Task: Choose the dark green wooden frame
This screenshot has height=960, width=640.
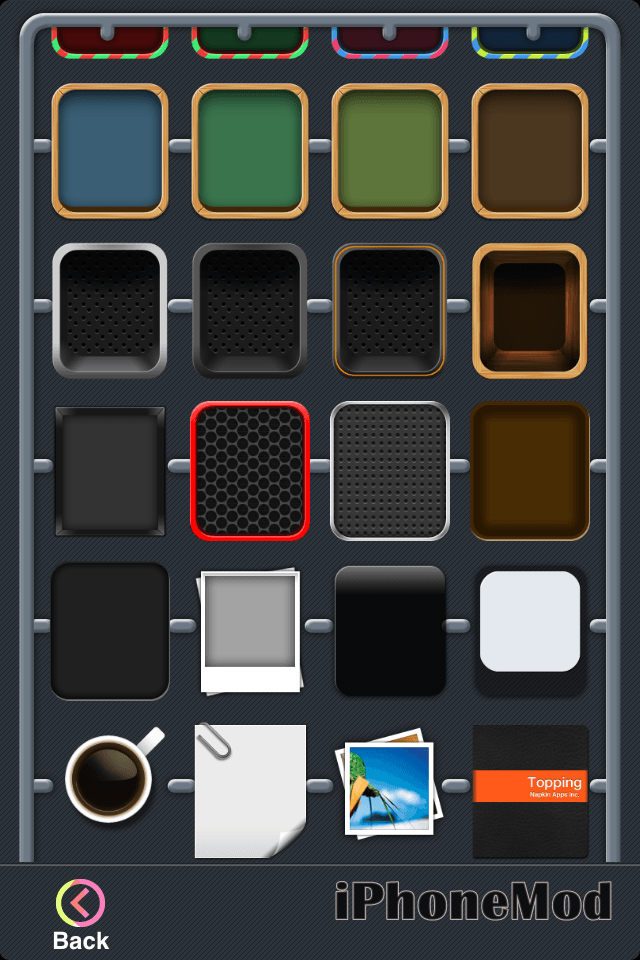Action: (250, 150)
